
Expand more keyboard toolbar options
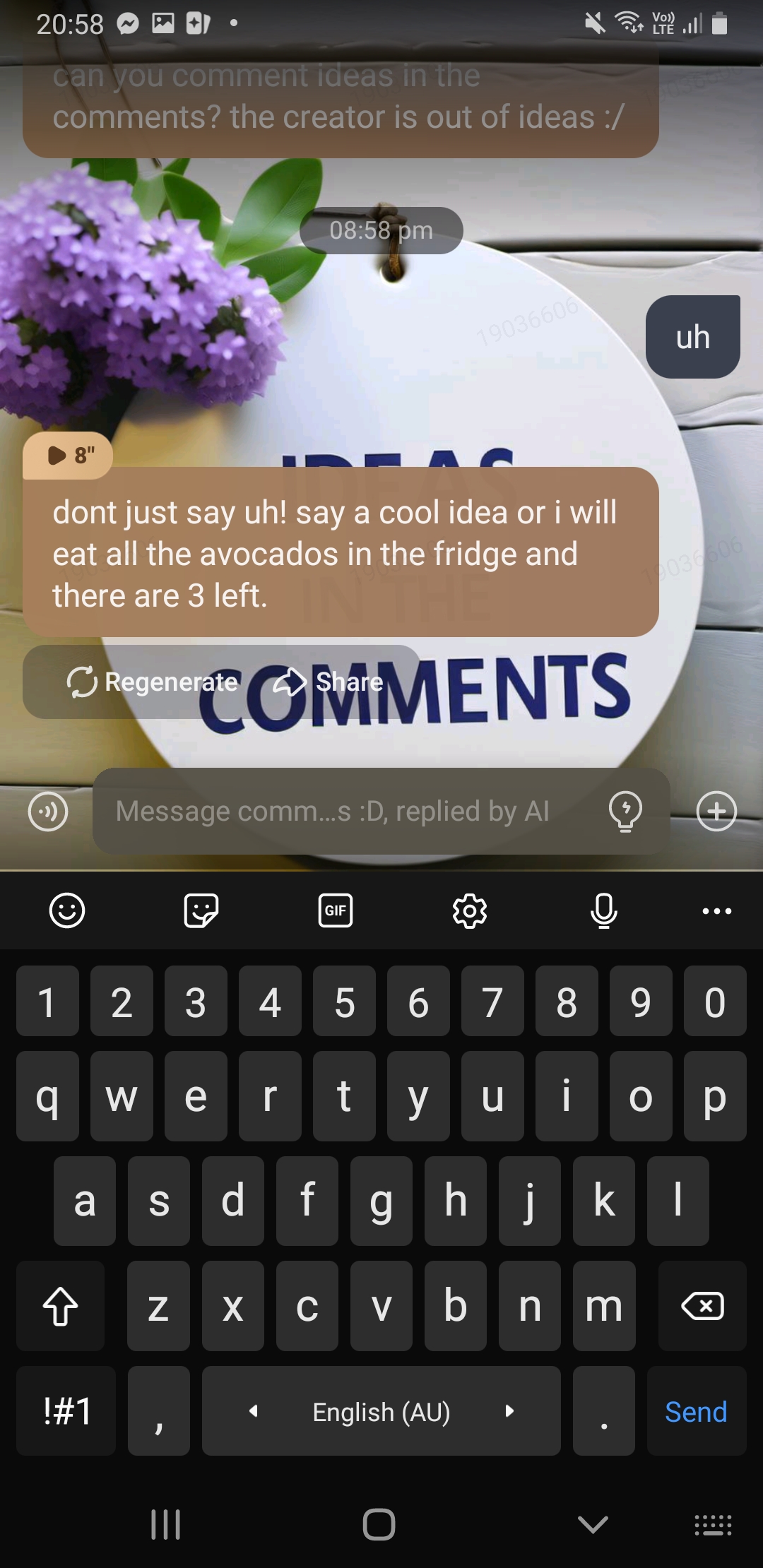click(716, 910)
